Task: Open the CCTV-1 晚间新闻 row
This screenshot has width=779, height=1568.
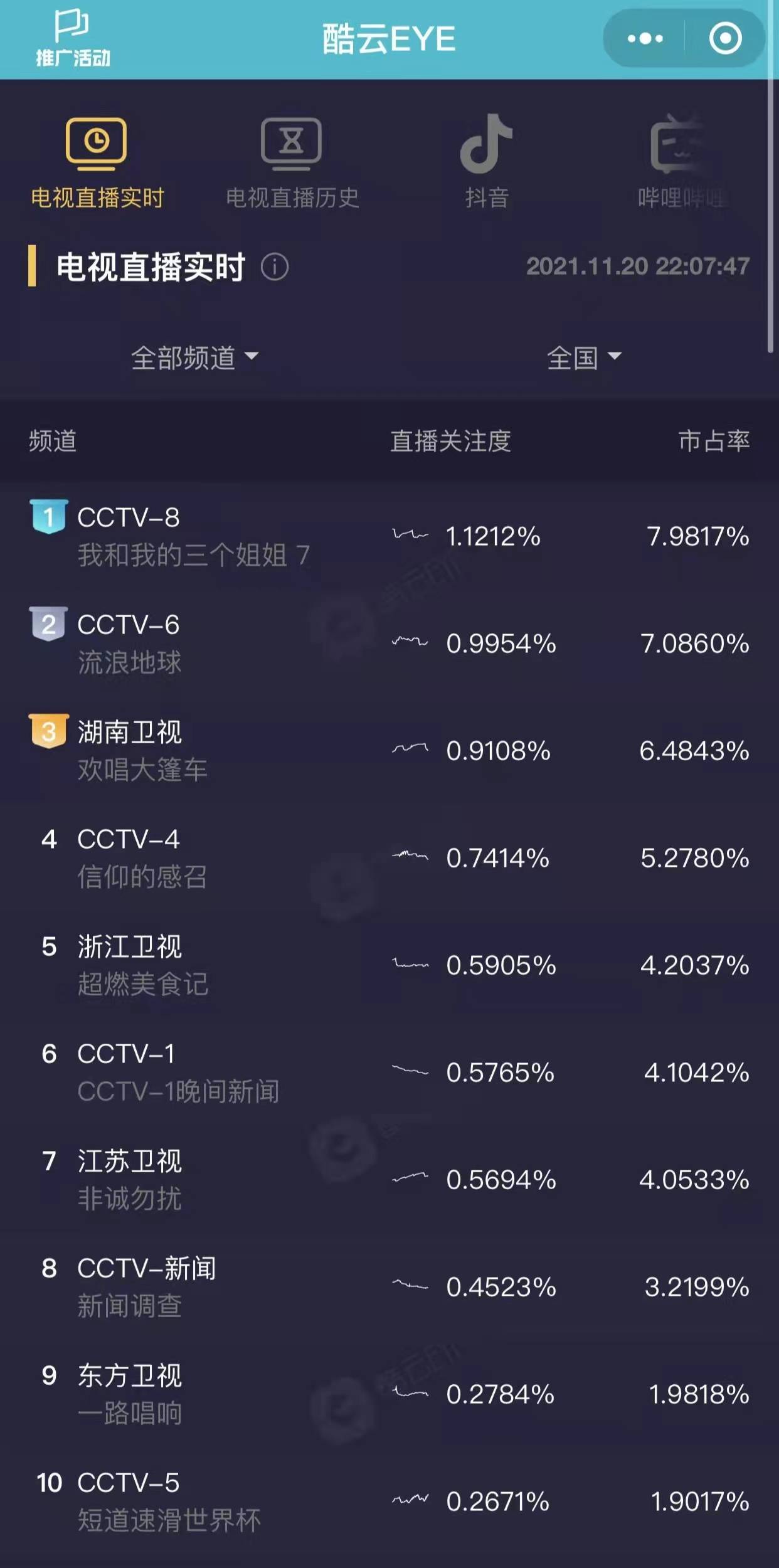Action: pos(389,1072)
